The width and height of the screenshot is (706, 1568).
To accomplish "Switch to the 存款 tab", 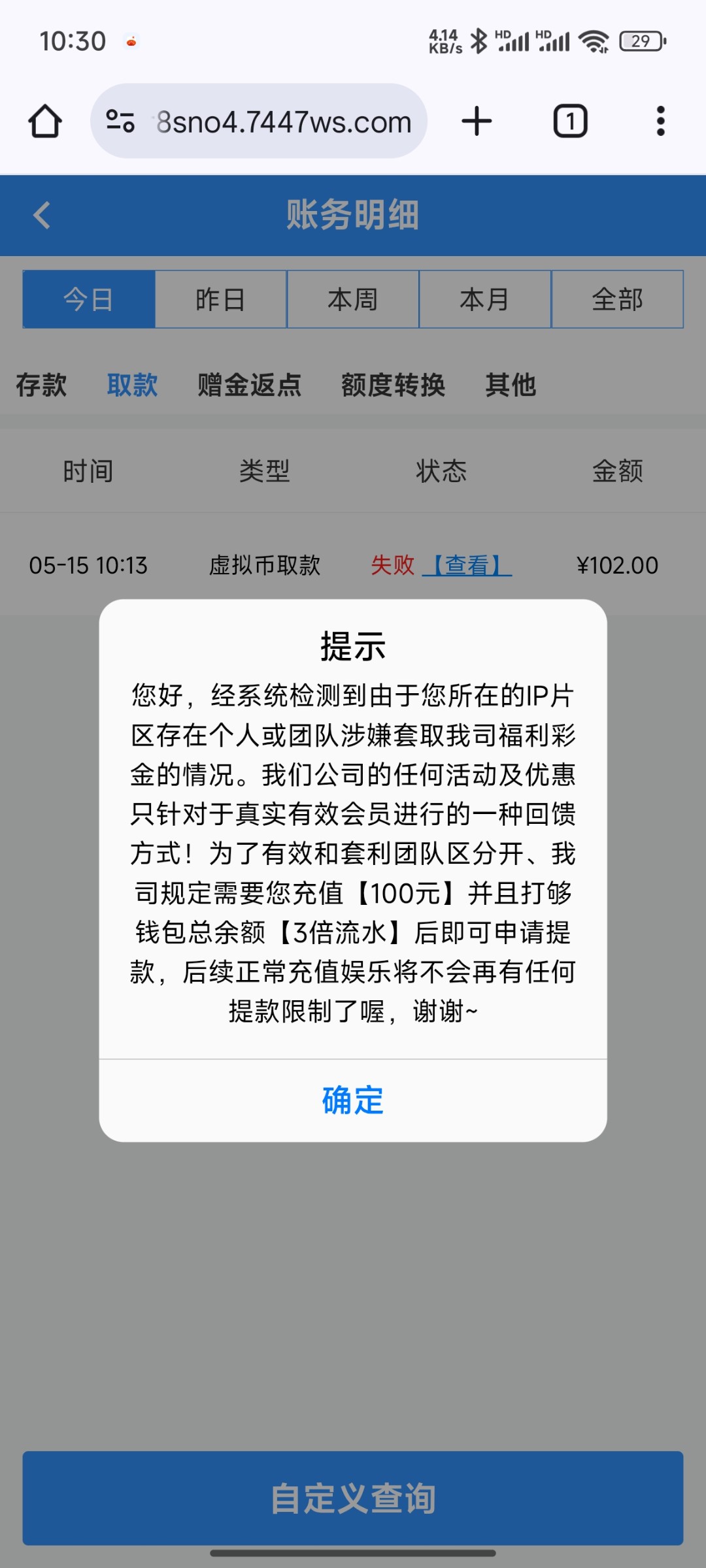I will [x=41, y=385].
